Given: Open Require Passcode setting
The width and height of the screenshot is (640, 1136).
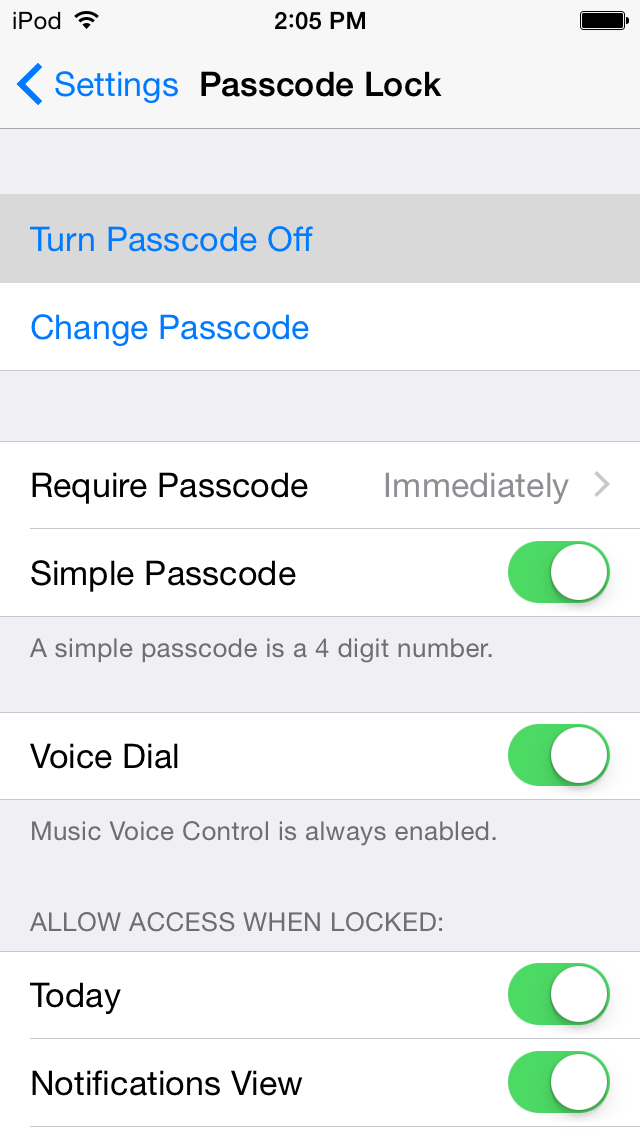Looking at the screenshot, I should (x=320, y=486).
